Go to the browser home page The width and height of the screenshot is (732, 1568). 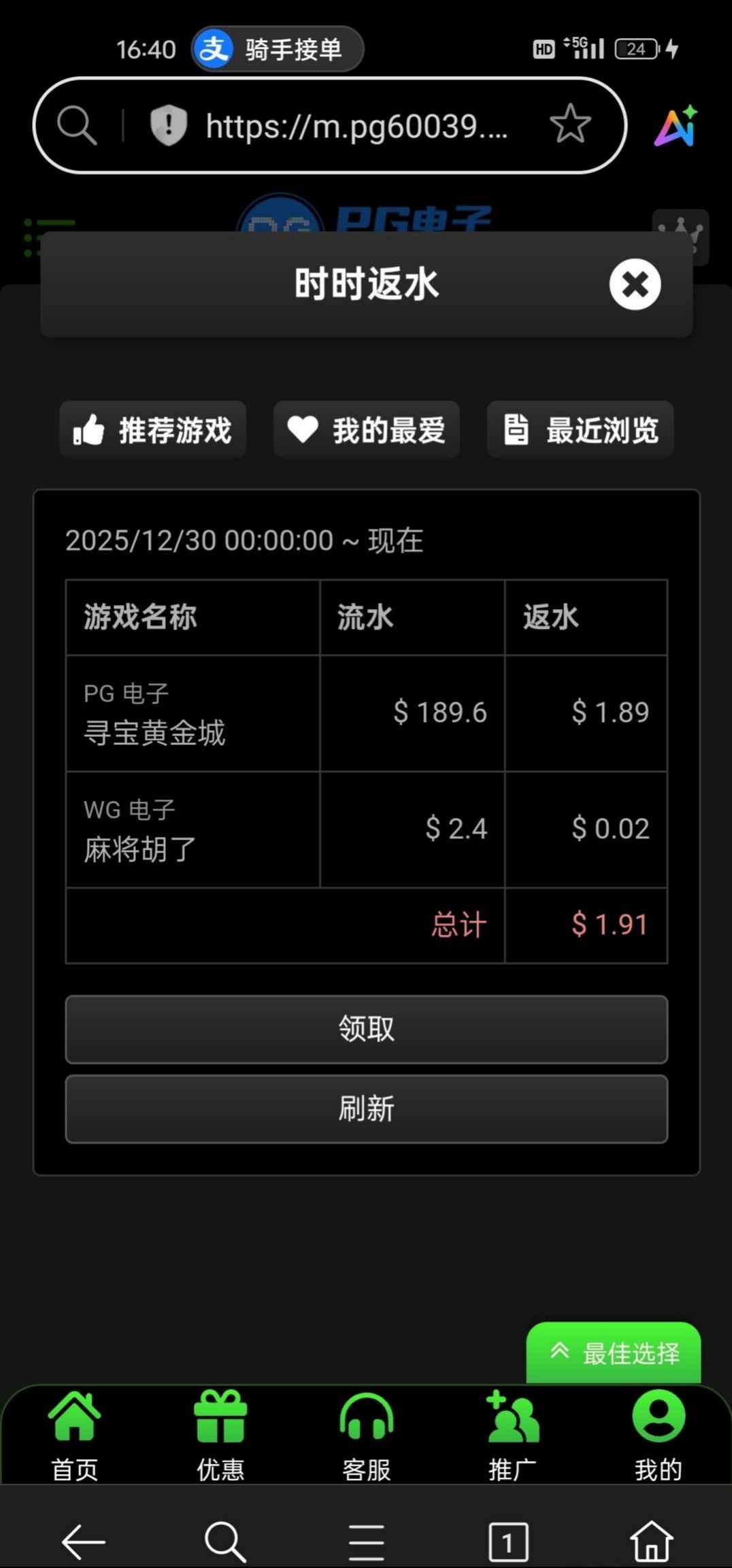pyautogui.click(x=651, y=1541)
